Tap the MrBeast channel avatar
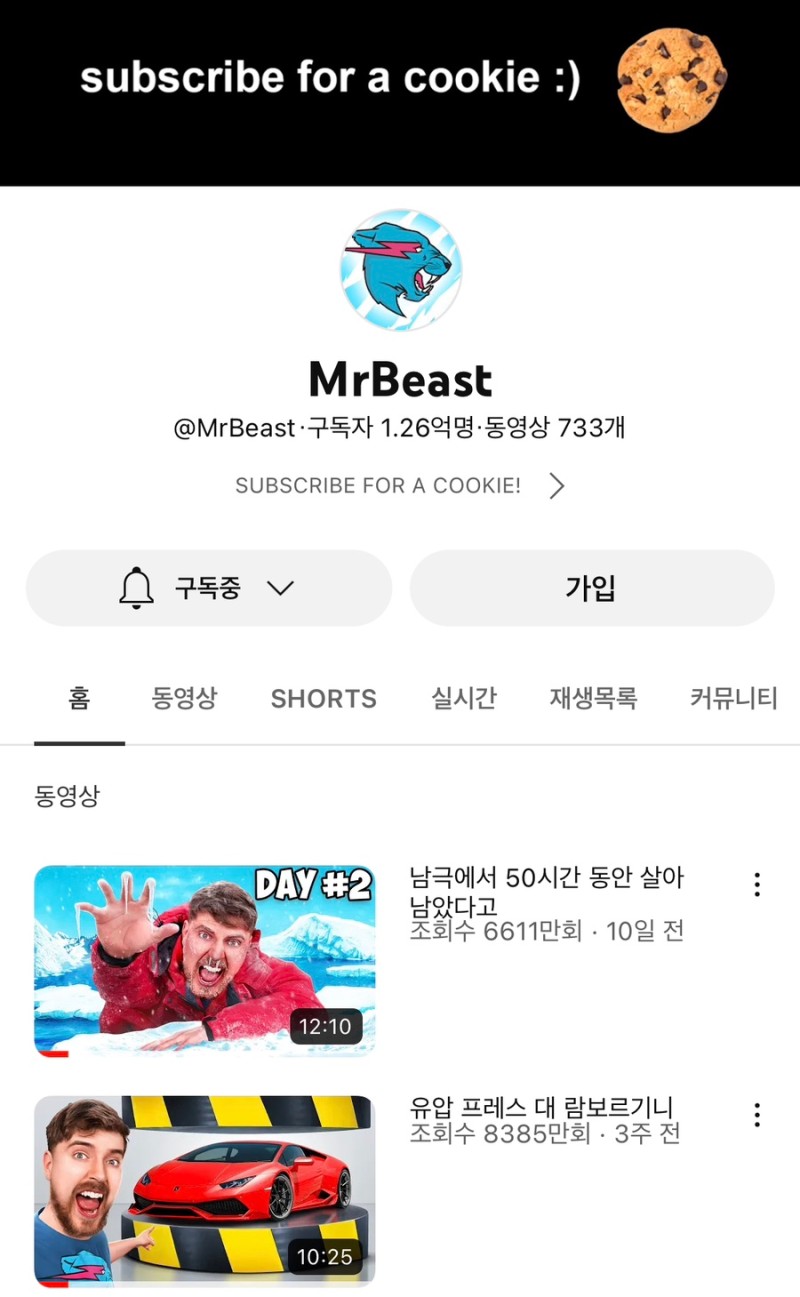The width and height of the screenshot is (800, 1297). [400, 270]
